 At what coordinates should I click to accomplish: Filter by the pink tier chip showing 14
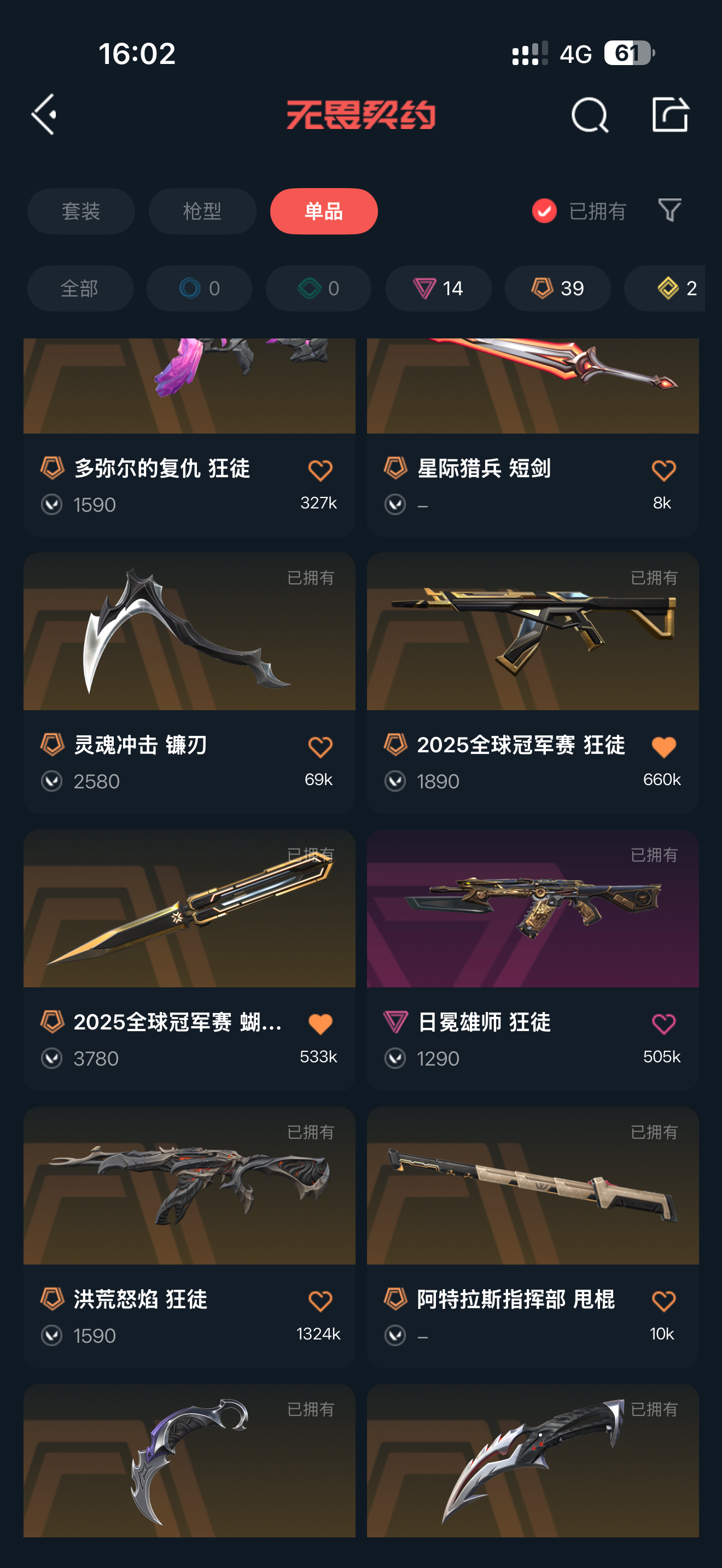coord(438,288)
